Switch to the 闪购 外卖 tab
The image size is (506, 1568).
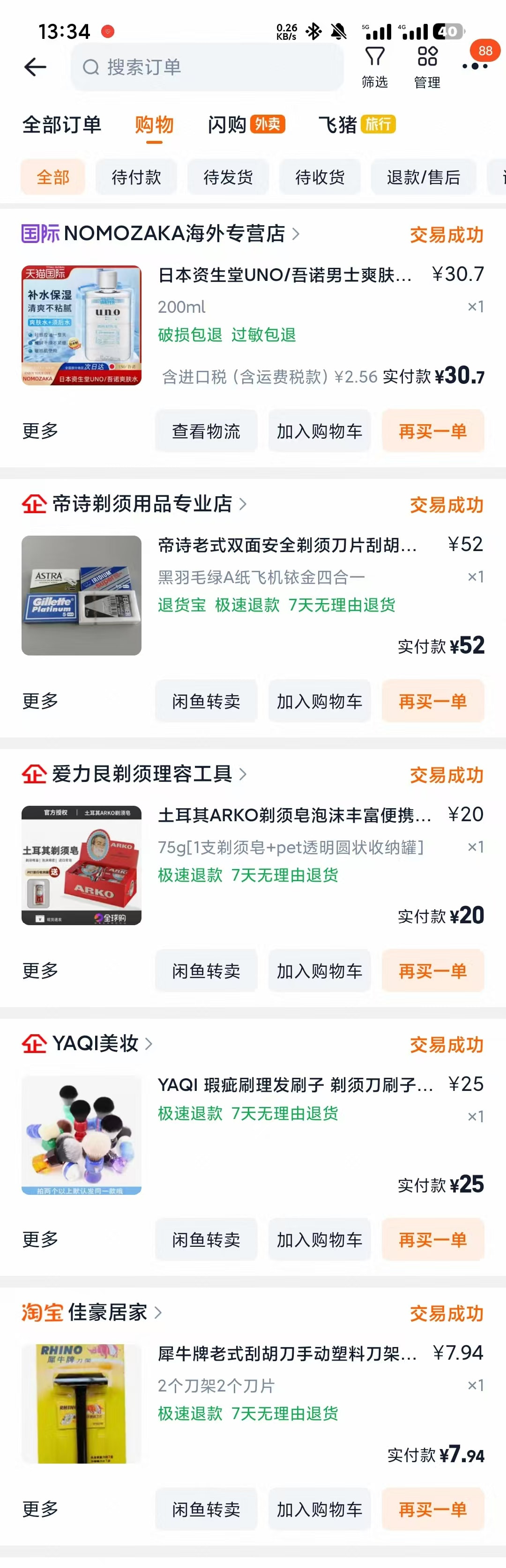pos(246,125)
